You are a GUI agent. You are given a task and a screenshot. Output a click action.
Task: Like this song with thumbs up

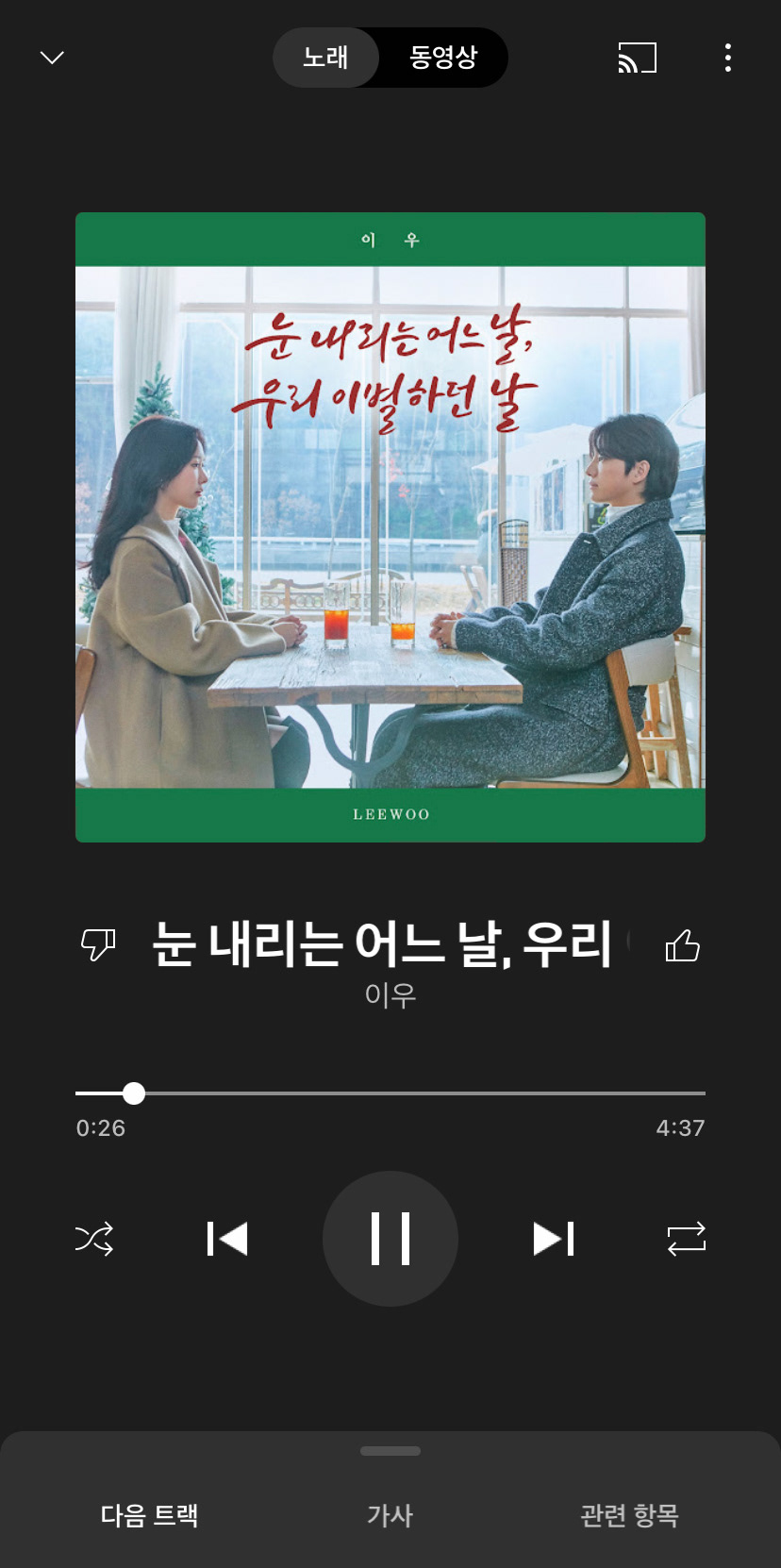(682, 944)
